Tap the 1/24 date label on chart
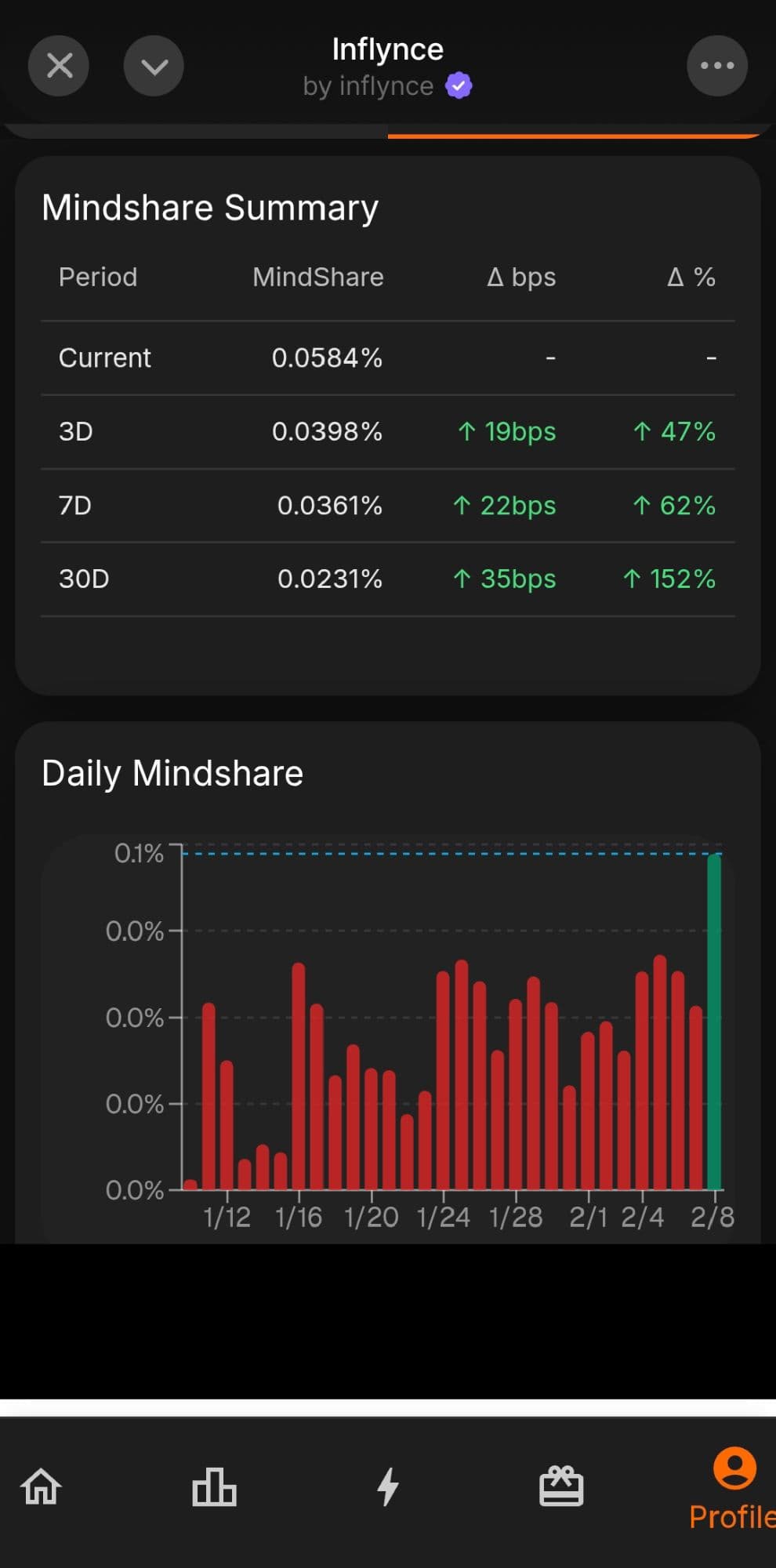 click(444, 1217)
